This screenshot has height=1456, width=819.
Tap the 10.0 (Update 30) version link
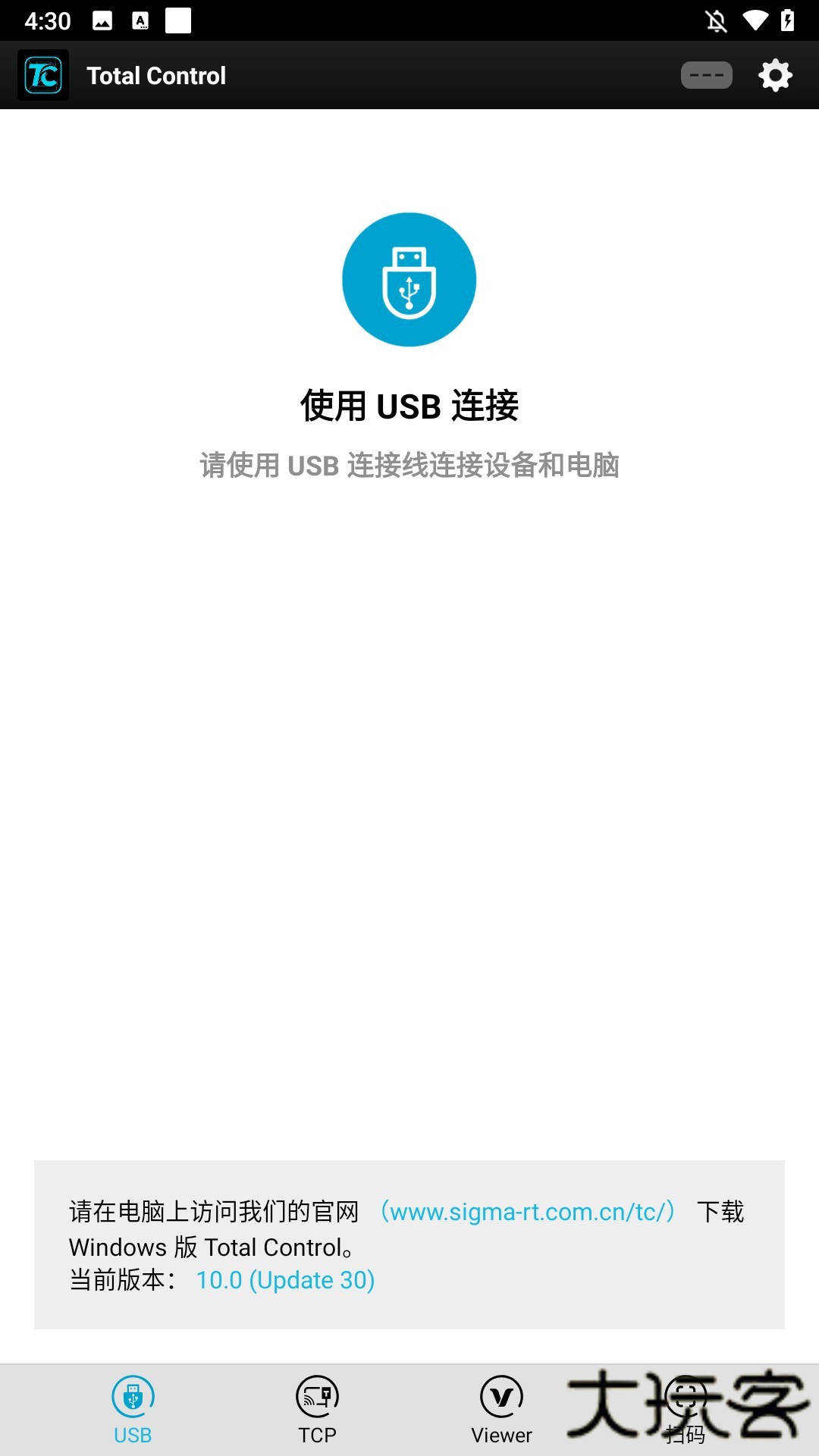pos(285,1280)
